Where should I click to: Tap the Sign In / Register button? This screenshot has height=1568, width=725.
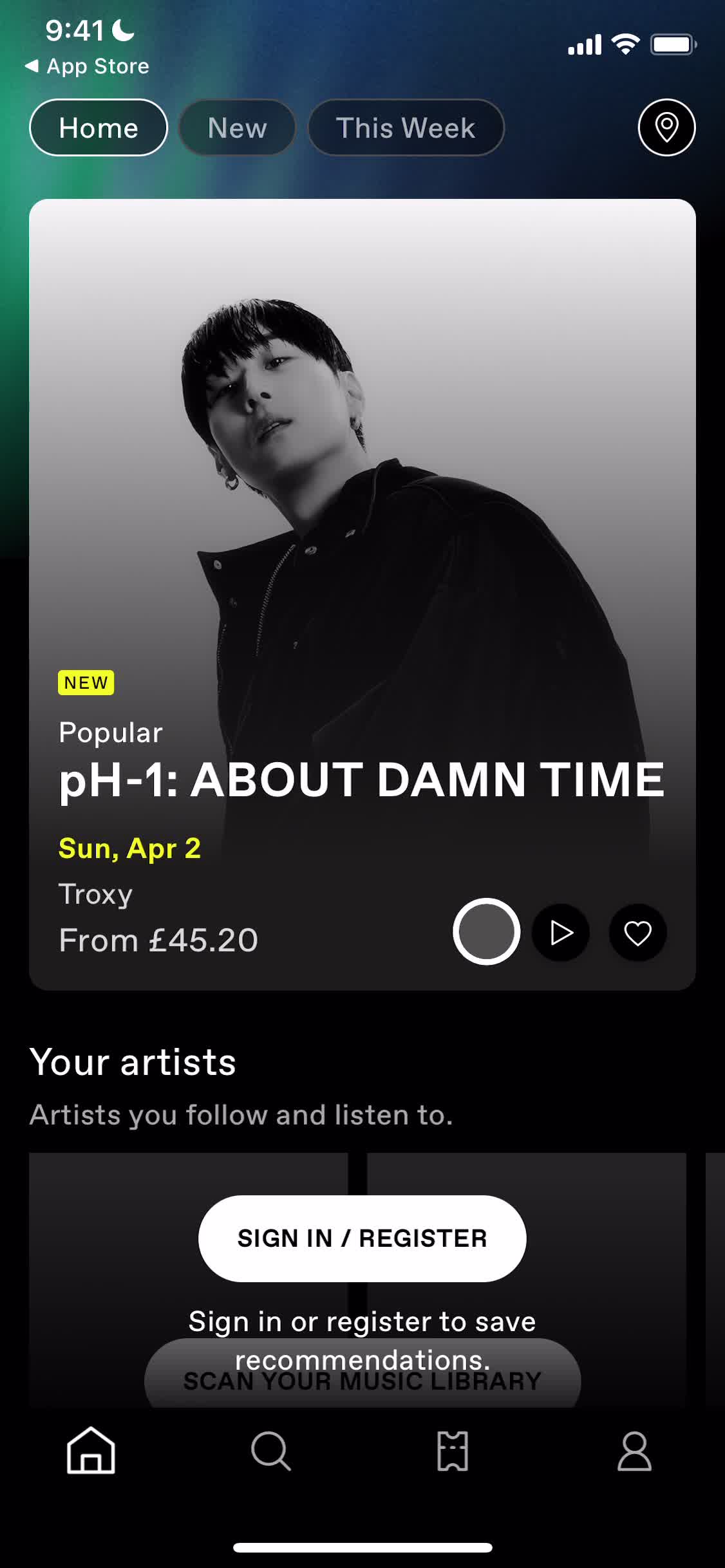[x=362, y=1238]
